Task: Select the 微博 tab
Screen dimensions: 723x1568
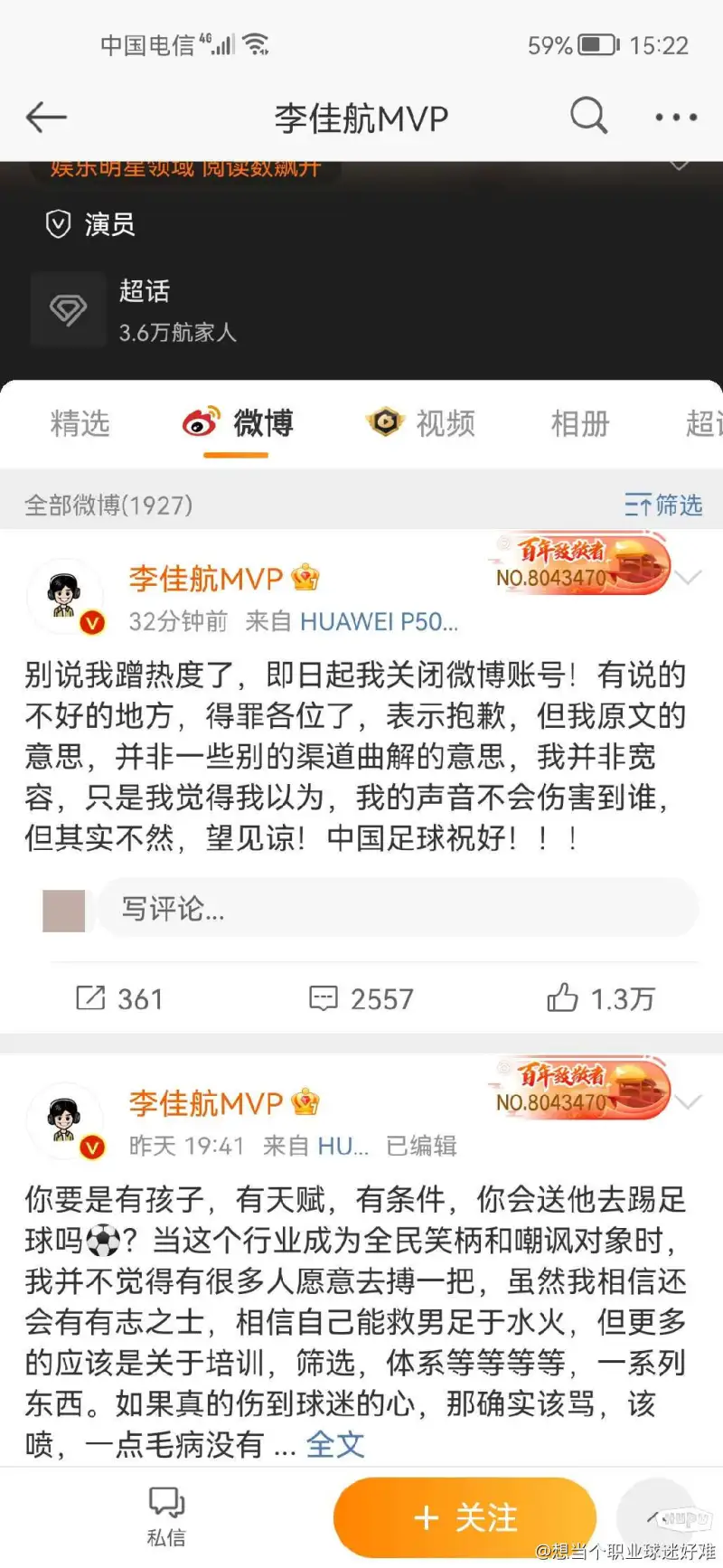Action: [238, 423]
